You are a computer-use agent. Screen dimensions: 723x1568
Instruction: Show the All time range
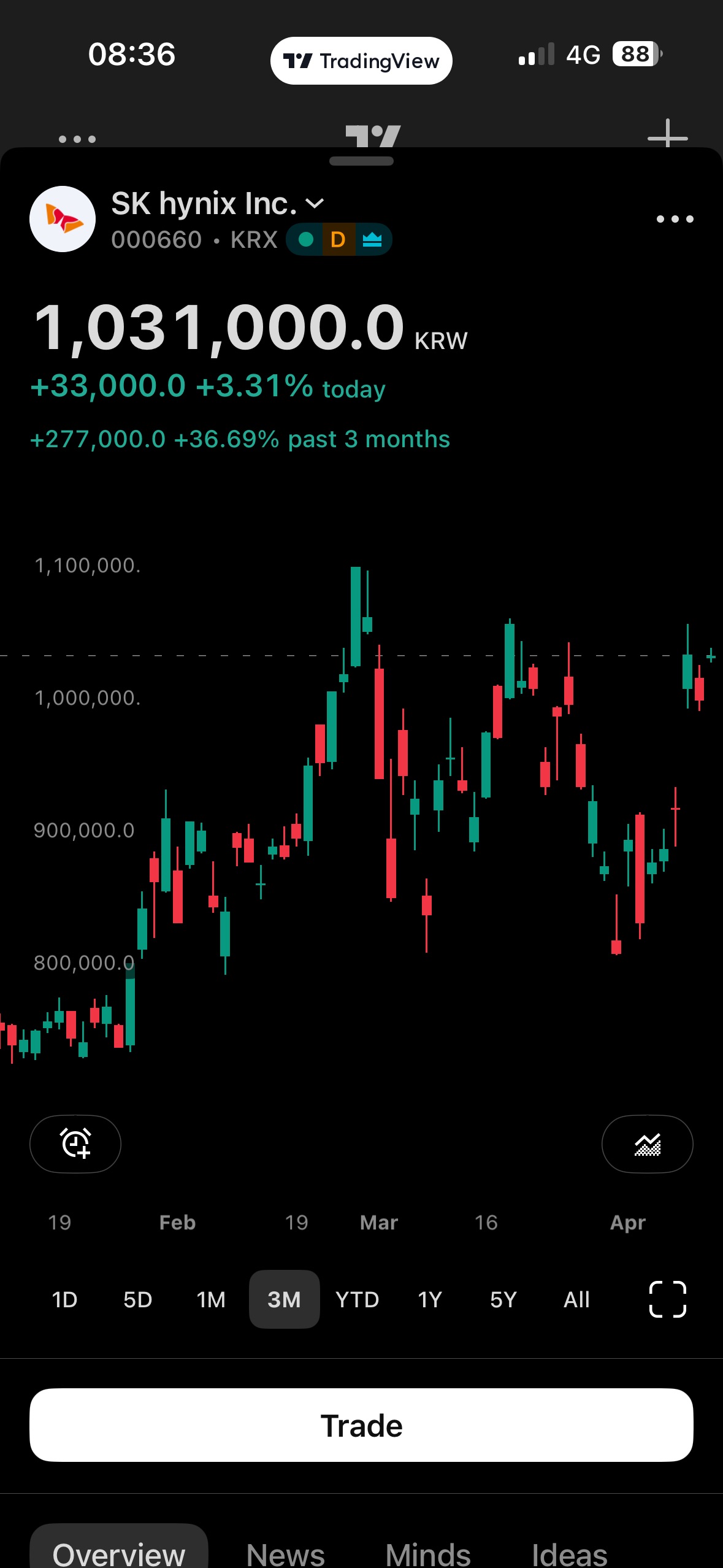576,1299
